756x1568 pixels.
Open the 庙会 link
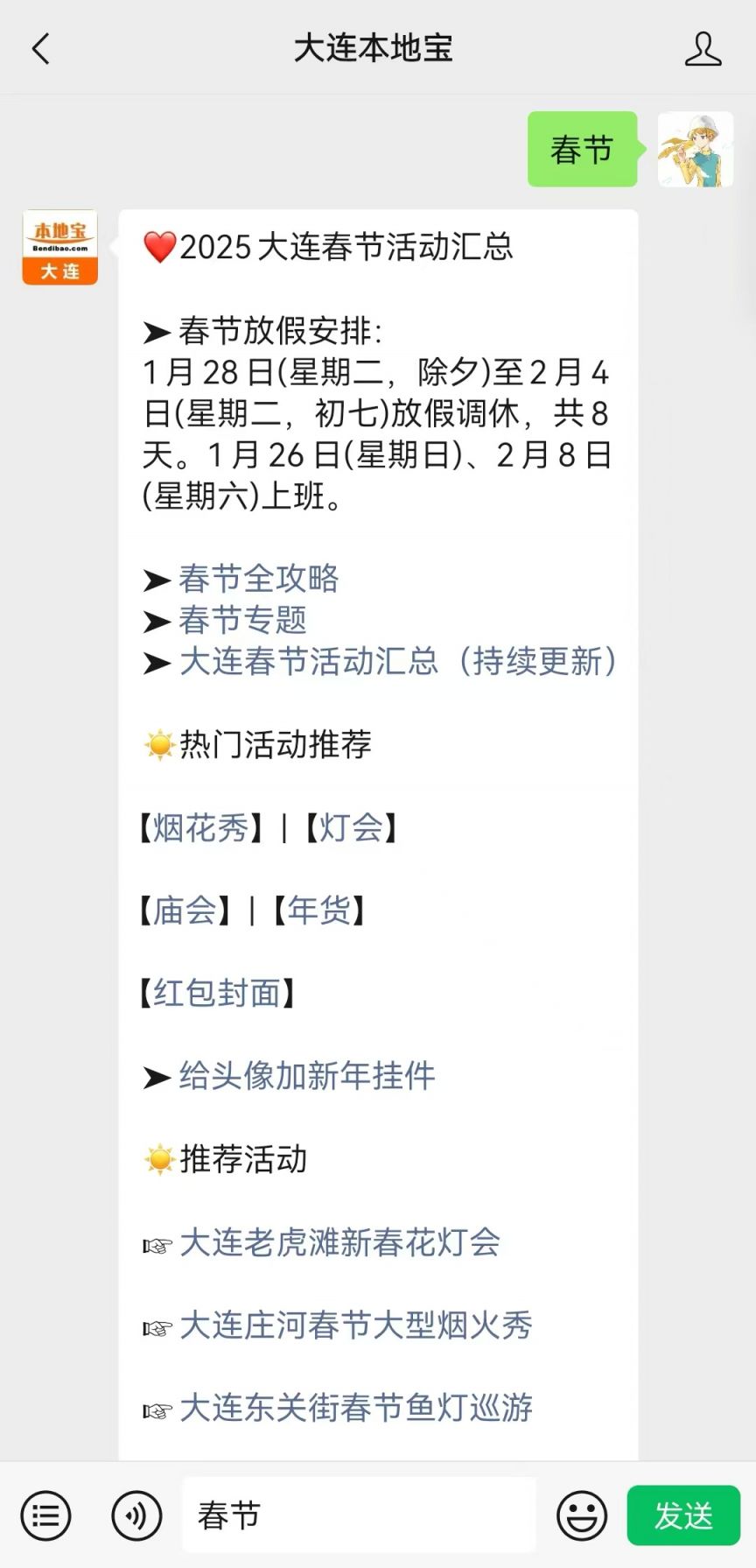coord(185,911)
